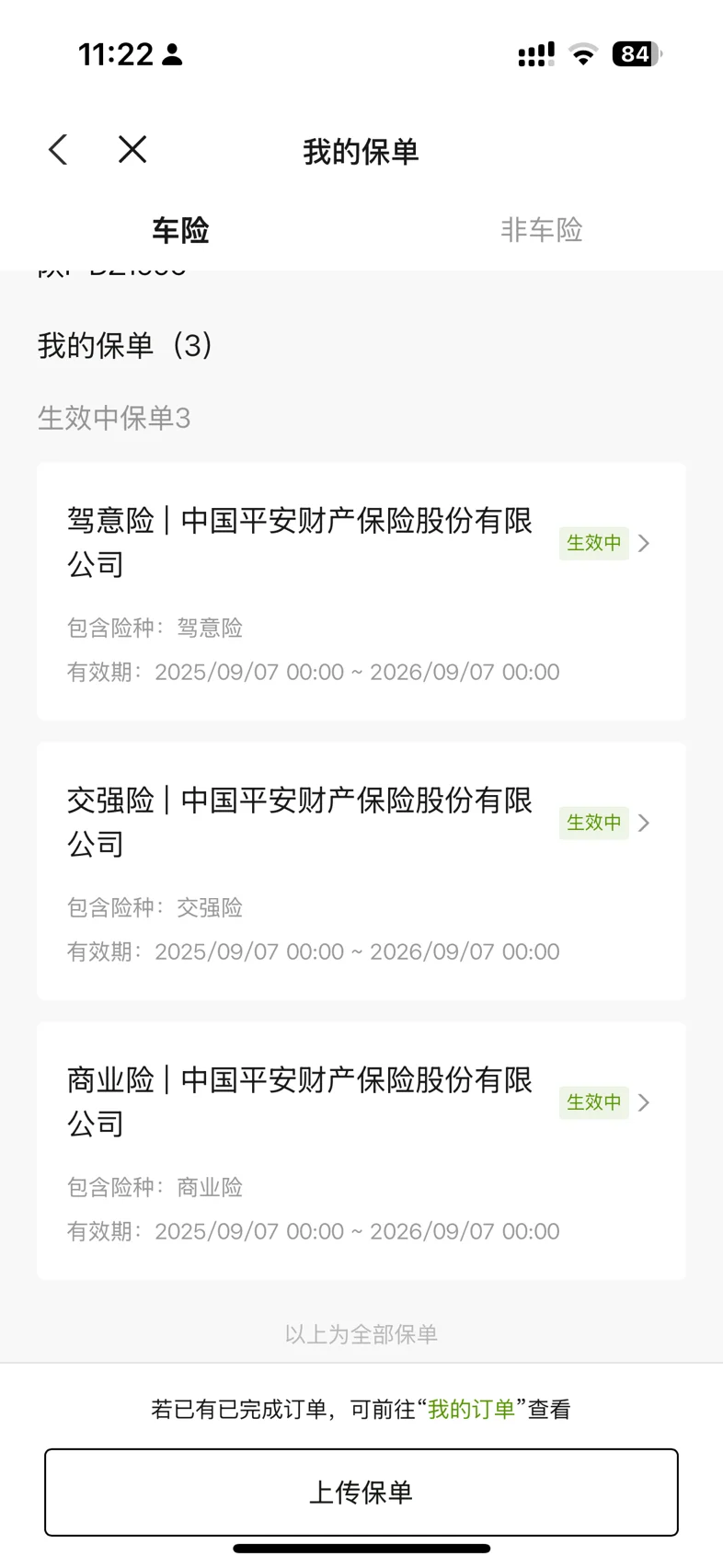
Task: Close the 我的保单 page
Action: [132, 150]
